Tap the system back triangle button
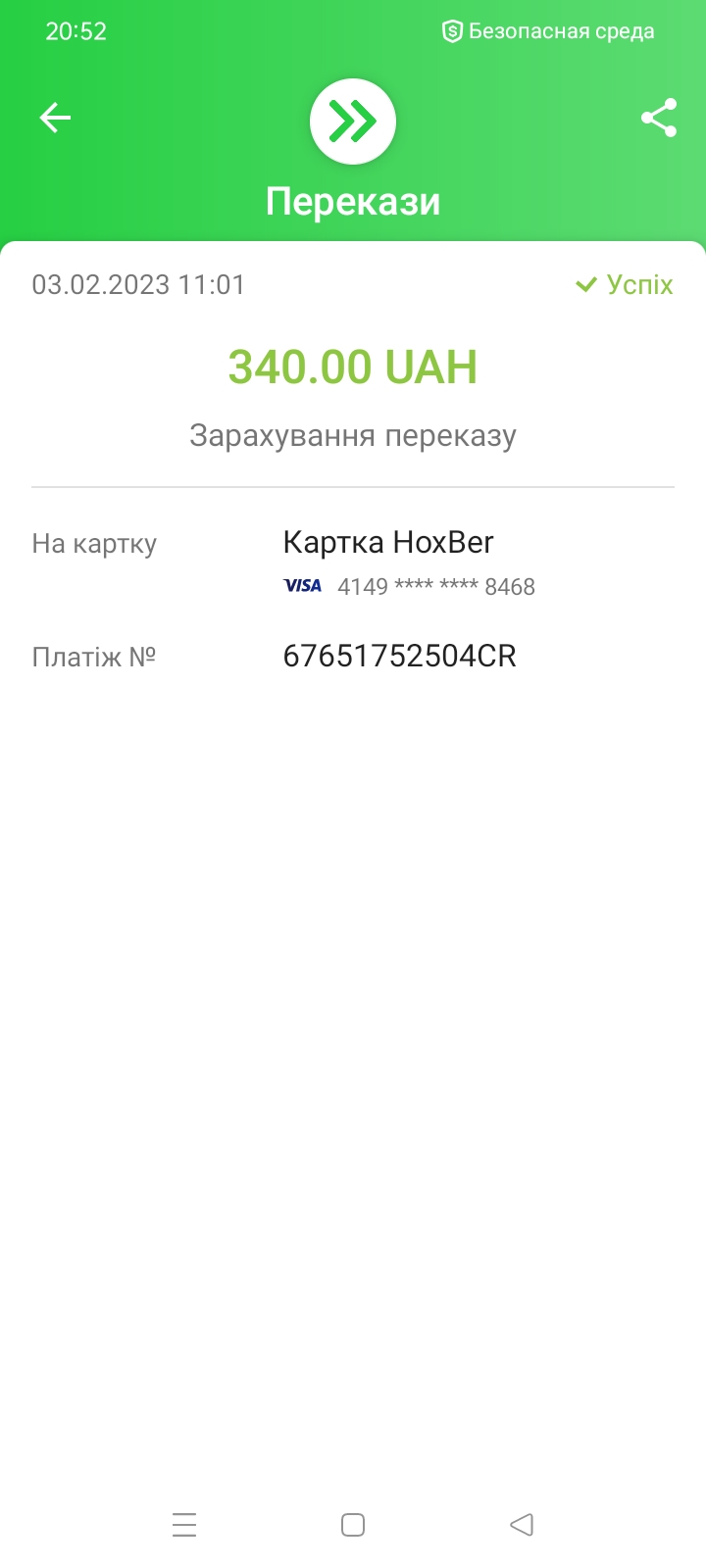706x1568 pixels. (x=522, y=1525)
